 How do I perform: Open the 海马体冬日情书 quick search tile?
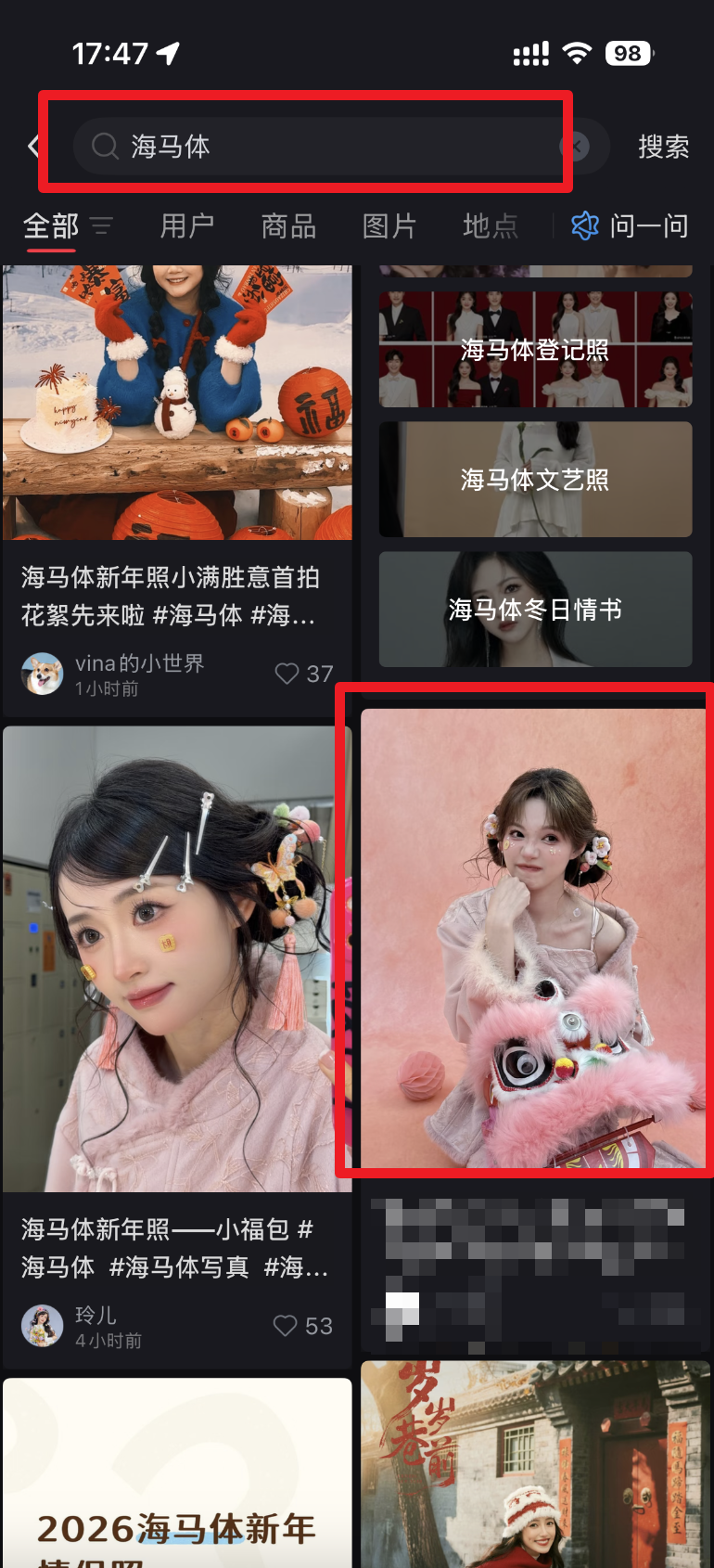pyautogui.click(x=534, y=610)
